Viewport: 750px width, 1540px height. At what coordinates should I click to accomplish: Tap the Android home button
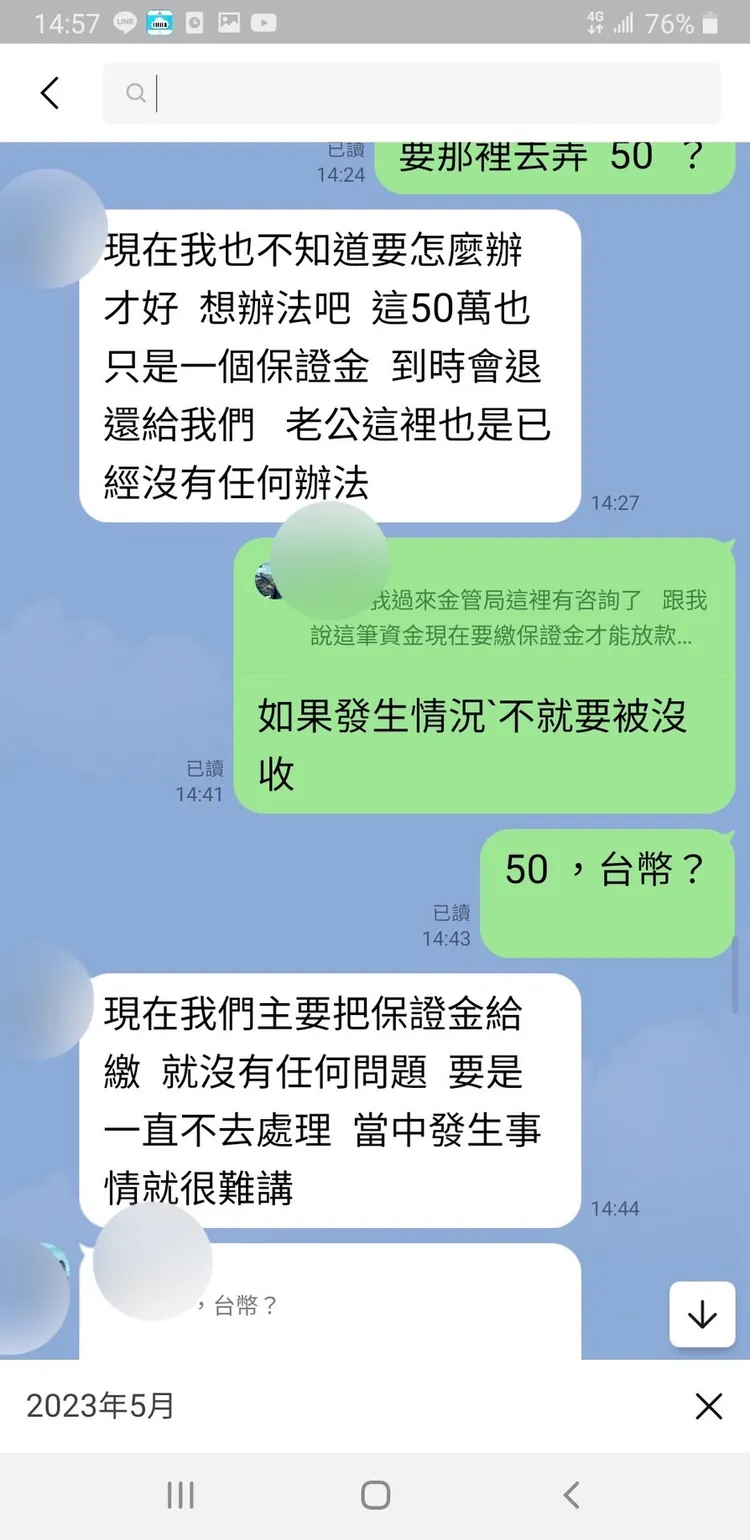(x=375, y=1495)
